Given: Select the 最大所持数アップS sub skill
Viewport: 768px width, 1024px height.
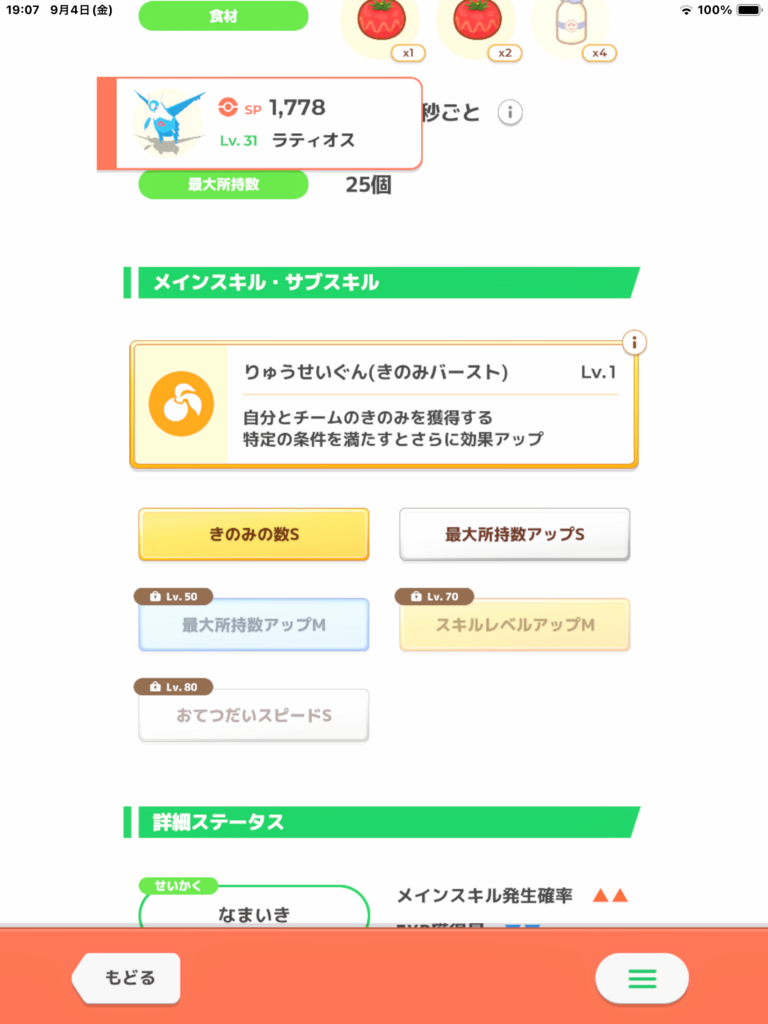Looking at the screenshot, I should pyautogui.click(x=515, y=534).
